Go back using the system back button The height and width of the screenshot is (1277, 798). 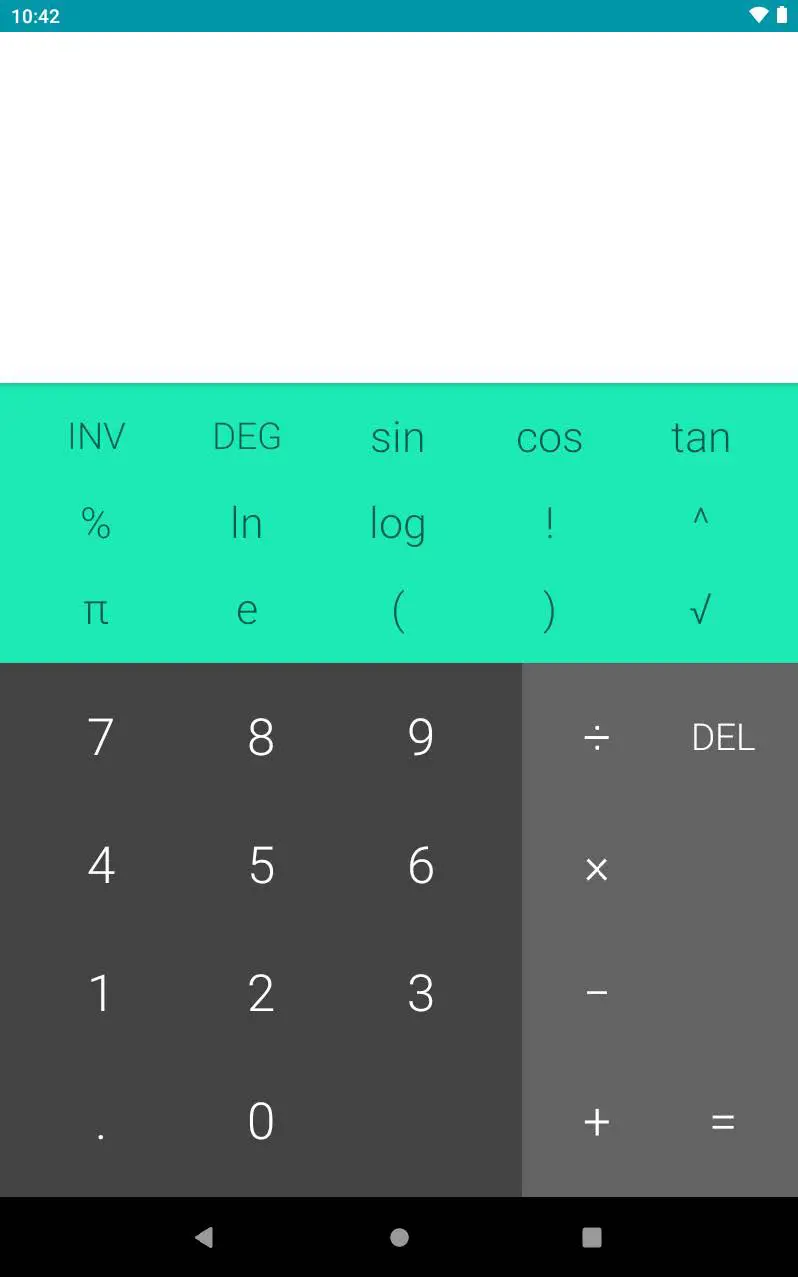pos(204,1238)
